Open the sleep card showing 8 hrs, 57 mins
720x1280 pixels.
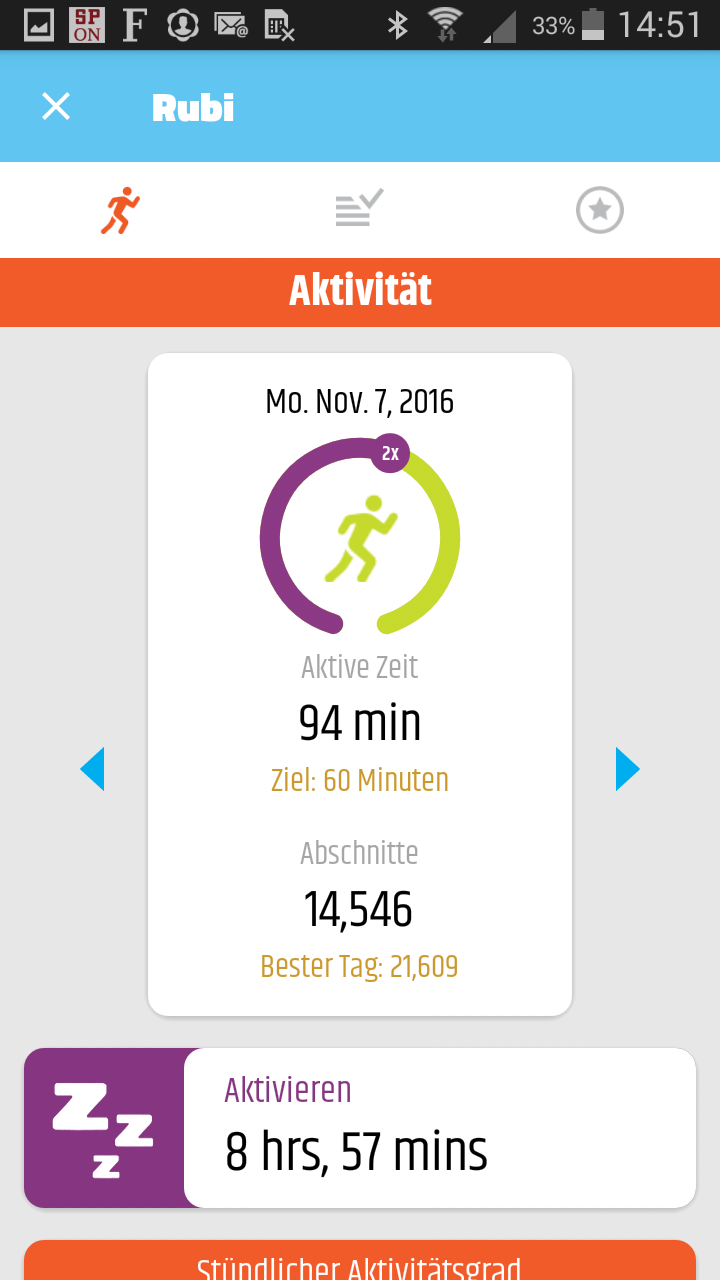click(x=360, y=1128)
